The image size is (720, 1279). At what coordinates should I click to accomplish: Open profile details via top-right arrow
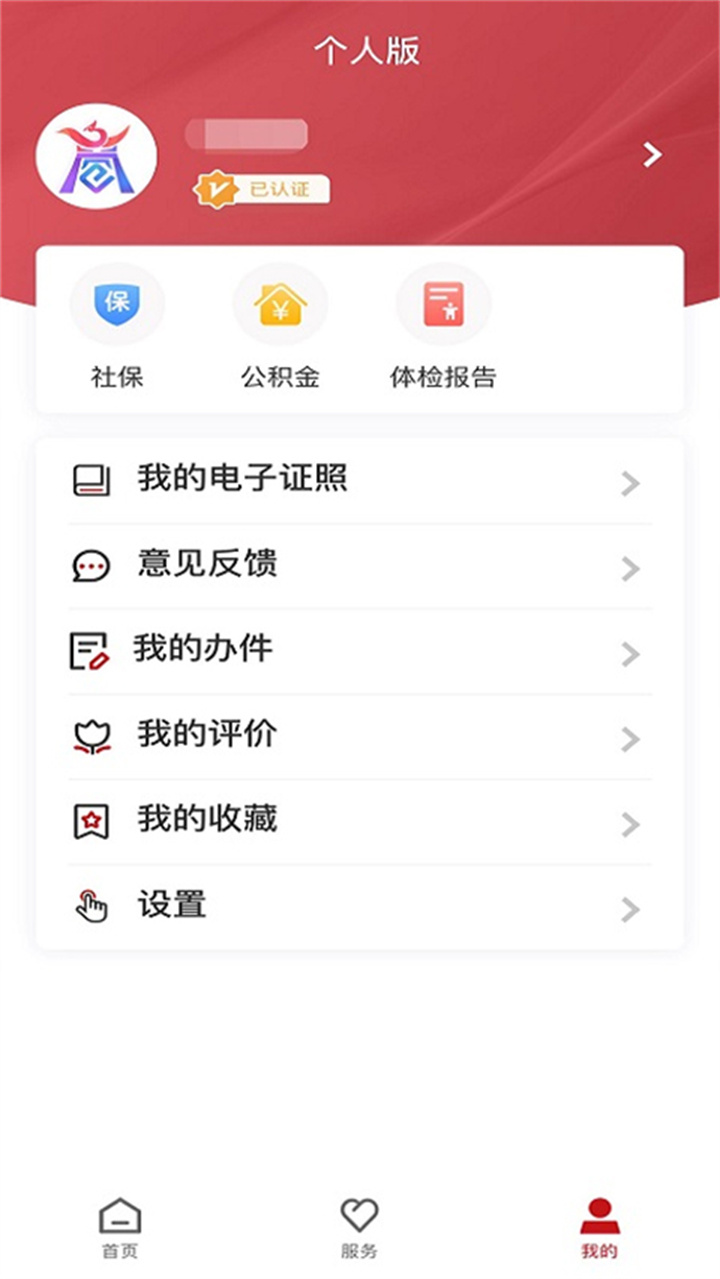pos(652,156)
